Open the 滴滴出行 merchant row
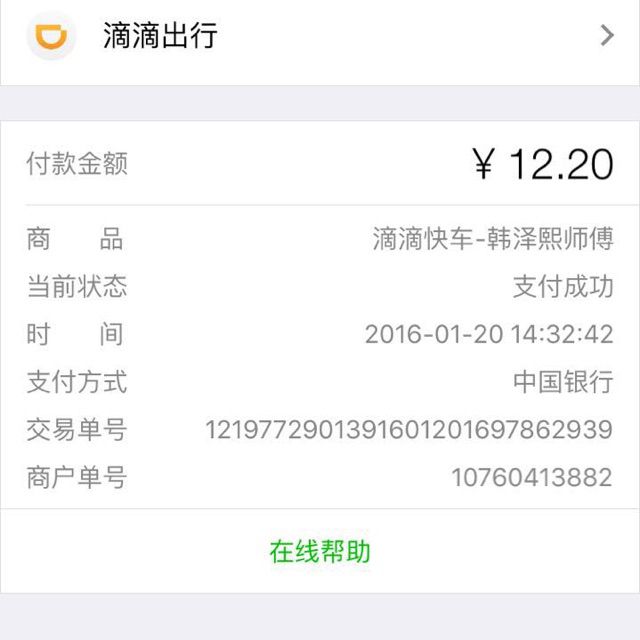Image resolution: width=640 pixels, height=640 pixels. pyautogui.click(x=320, y=38)
